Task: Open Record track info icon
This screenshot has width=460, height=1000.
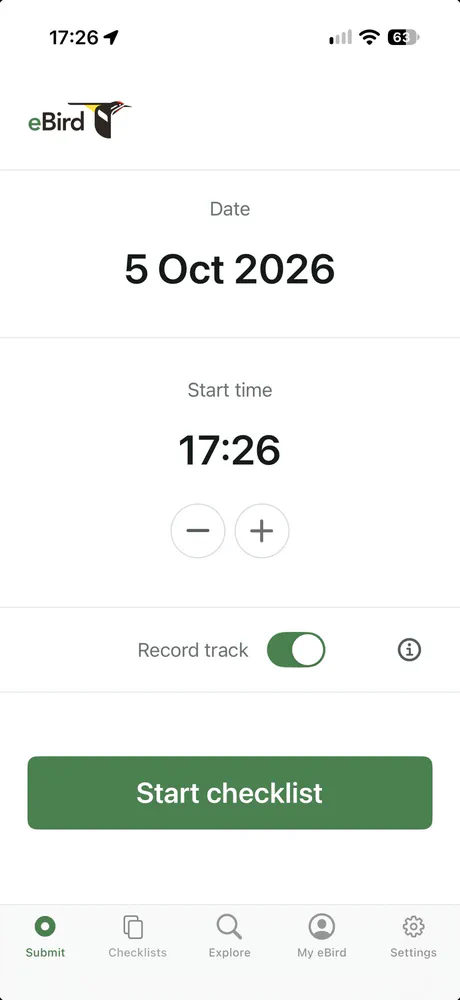Action: (409, 650)
